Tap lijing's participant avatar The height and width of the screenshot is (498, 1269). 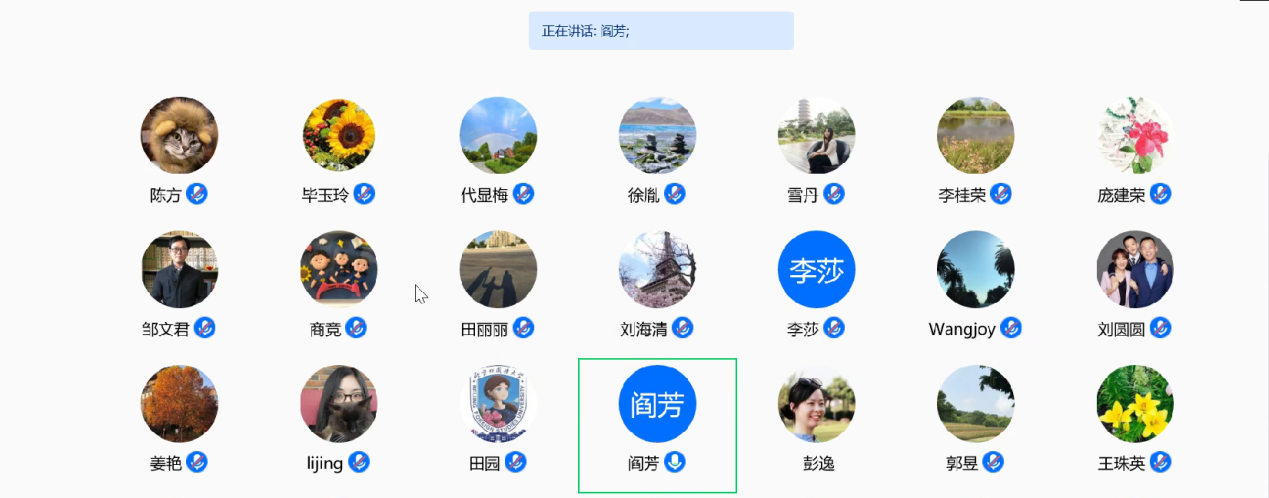pos(339,404)
